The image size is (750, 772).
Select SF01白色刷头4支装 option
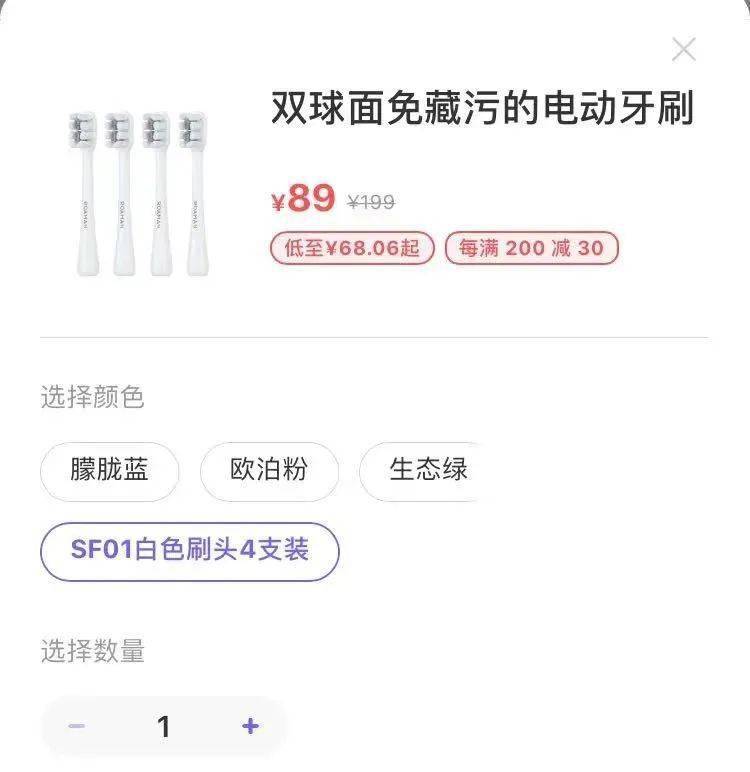[x=190, y=551]
